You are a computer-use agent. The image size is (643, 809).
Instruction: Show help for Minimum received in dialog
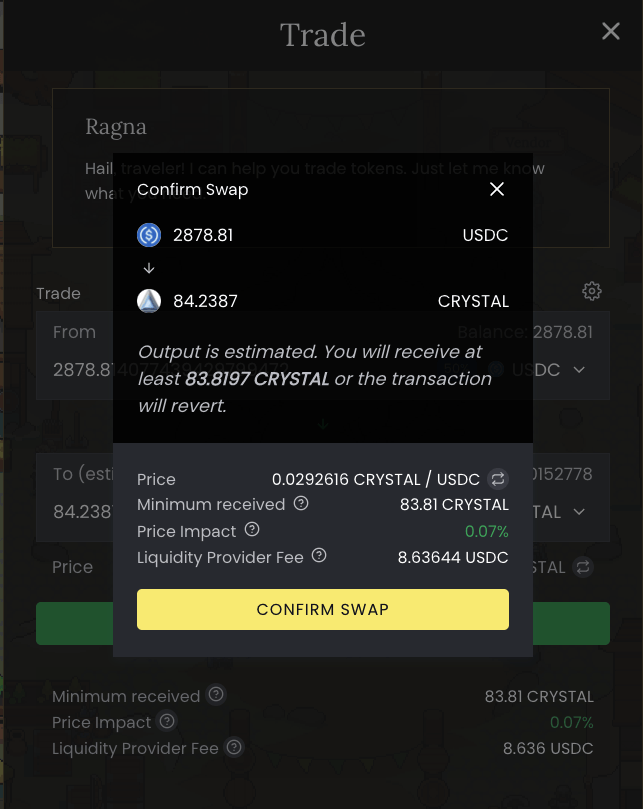click(x=301, y=504)
